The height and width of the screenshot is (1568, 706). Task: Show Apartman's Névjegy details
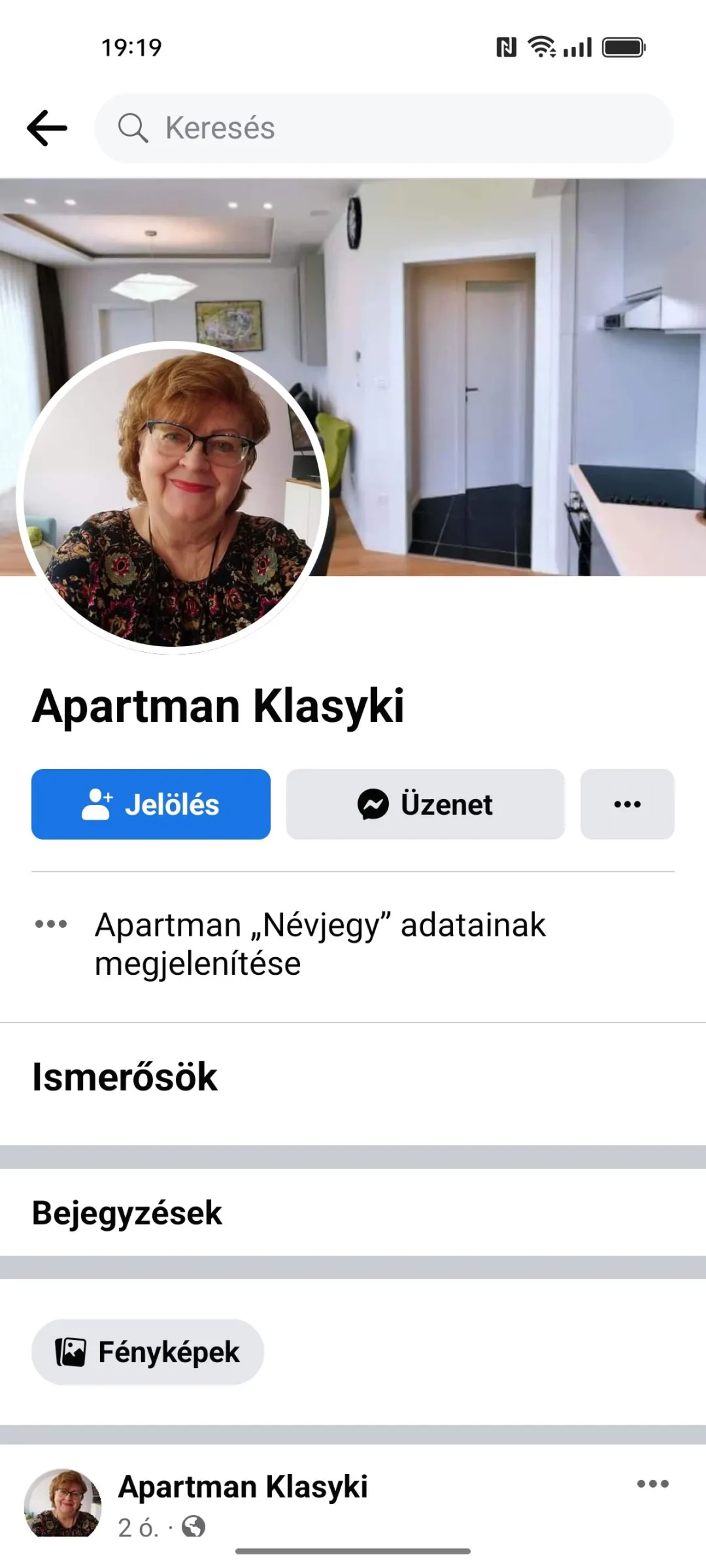coord(320,943)
